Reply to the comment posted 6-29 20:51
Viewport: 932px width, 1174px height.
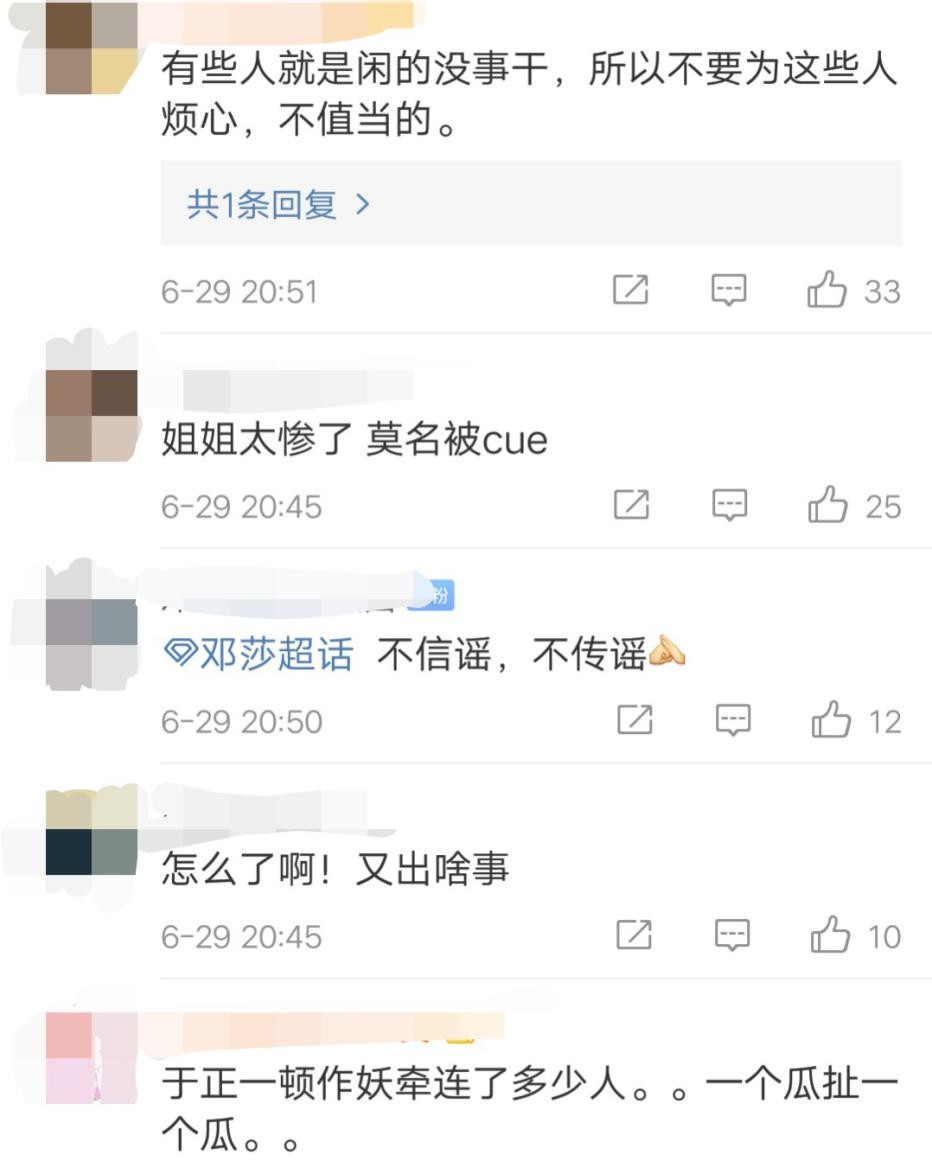[729, 291]
